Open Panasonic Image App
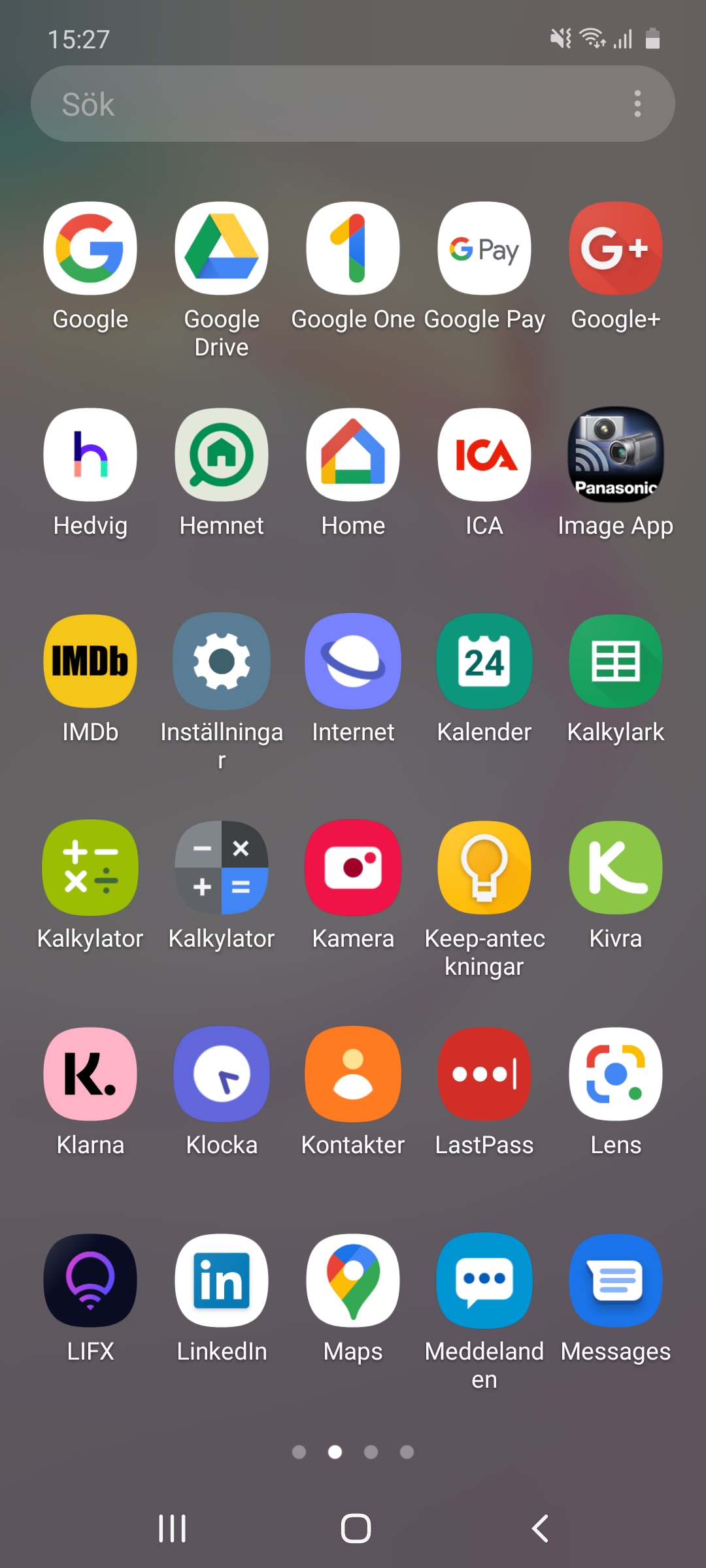The width and height of the screenshot is (706, 1568). (615, 455)
